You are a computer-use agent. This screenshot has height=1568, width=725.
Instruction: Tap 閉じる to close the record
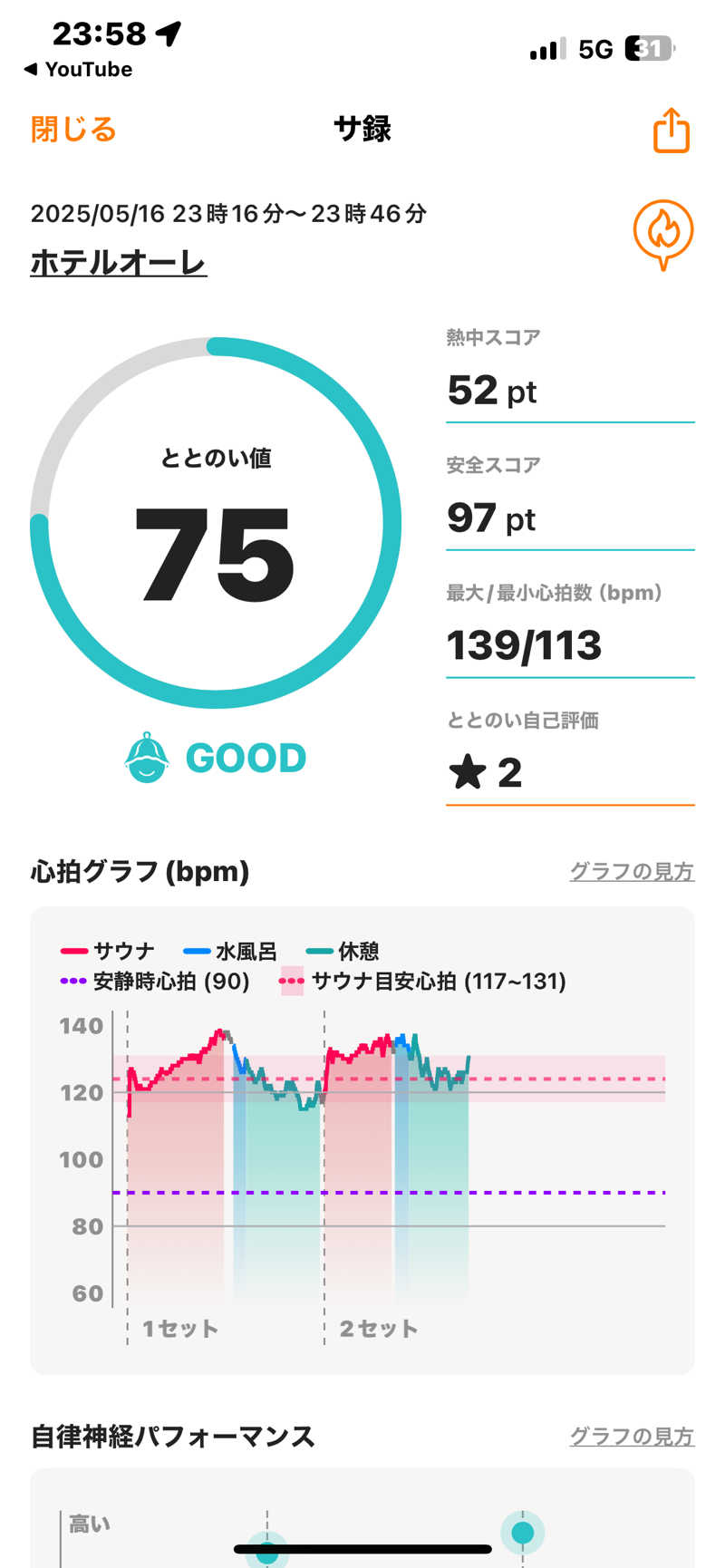(x=73, y=130)
